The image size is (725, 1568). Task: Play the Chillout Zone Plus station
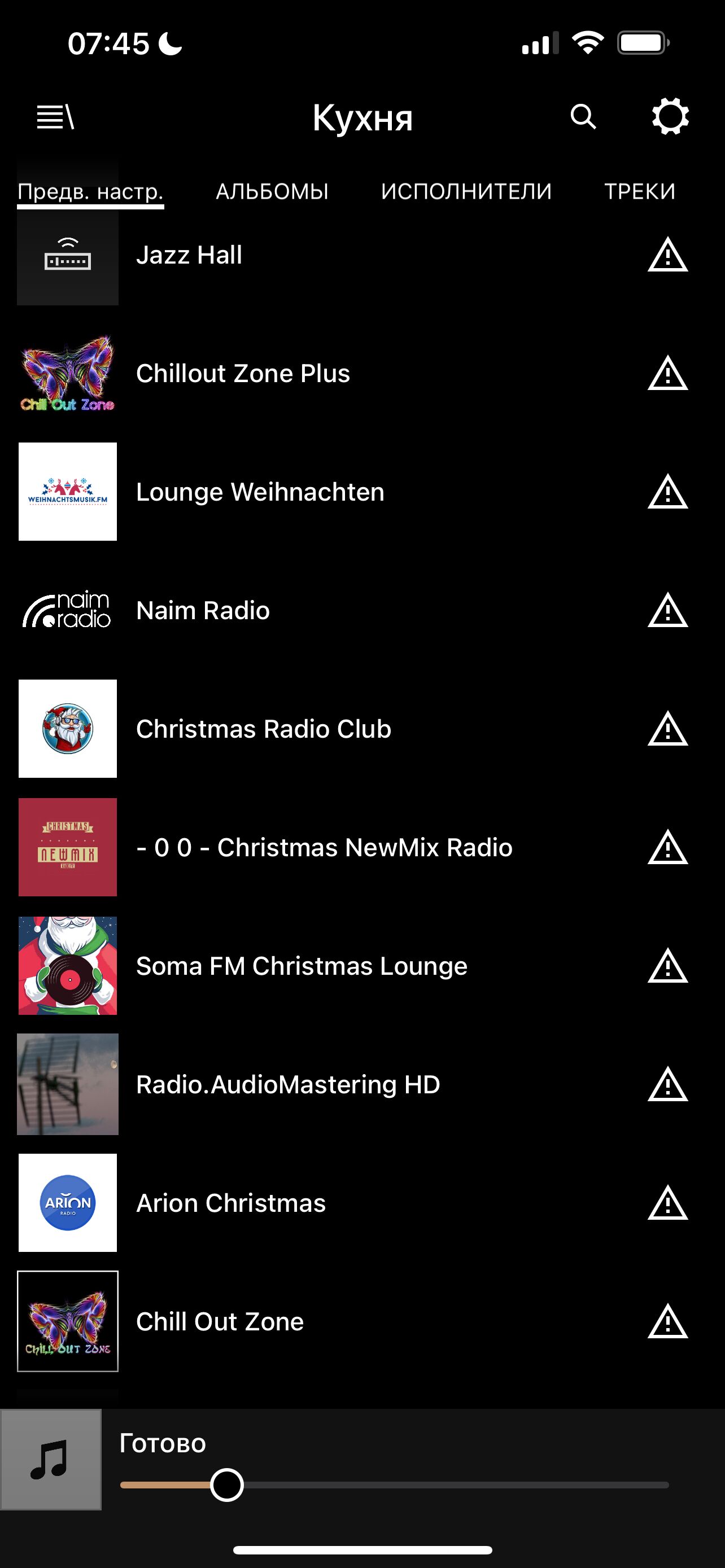pyautogui.click(x=243, y=373)
